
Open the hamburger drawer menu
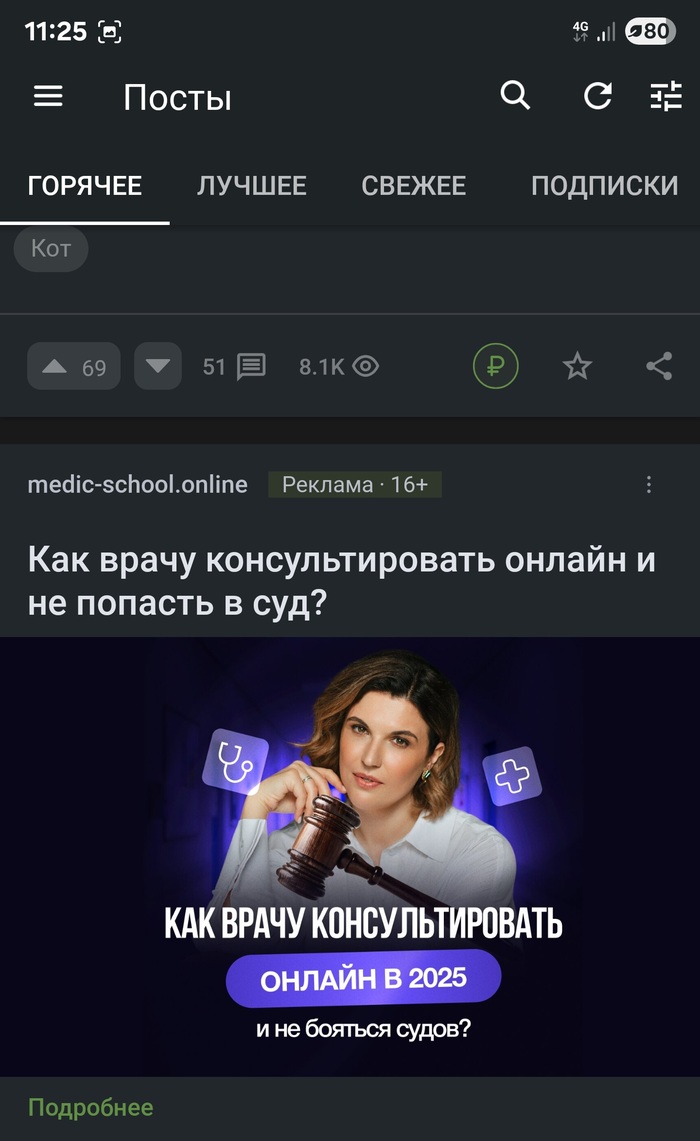click(48, 97)
